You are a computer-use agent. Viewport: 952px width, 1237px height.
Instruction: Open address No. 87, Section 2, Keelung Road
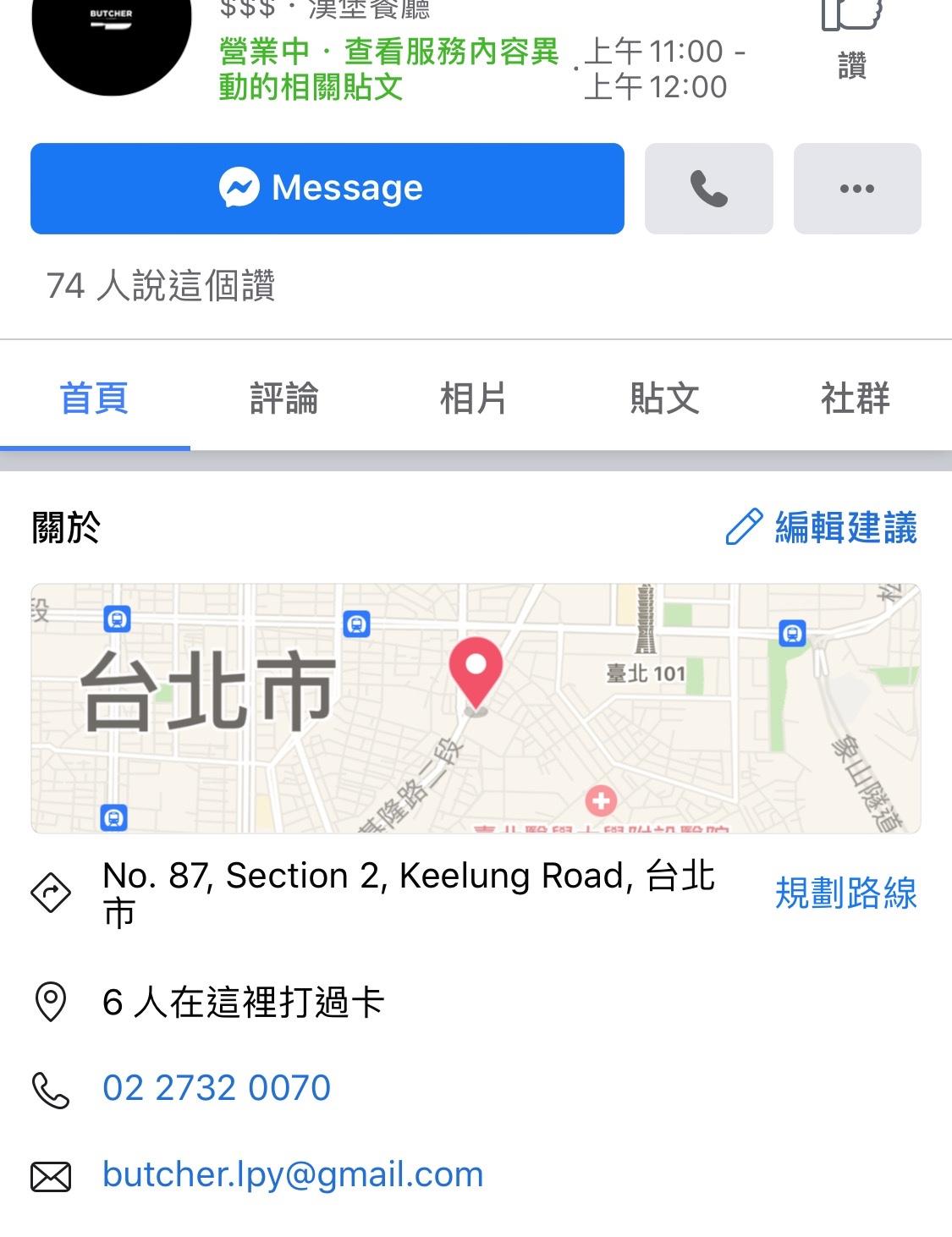[x=408, y=892]
